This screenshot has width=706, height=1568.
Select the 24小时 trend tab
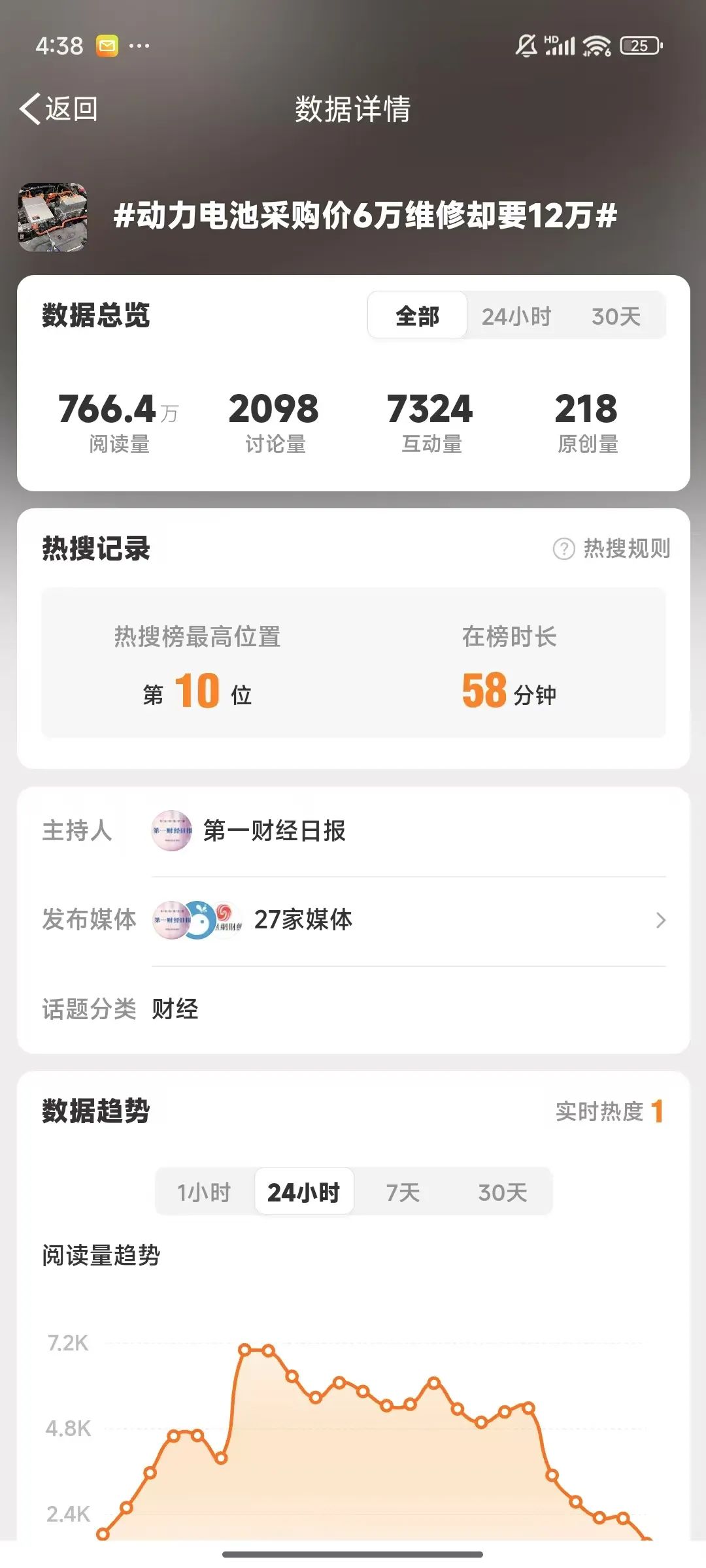click(304, 1192)
